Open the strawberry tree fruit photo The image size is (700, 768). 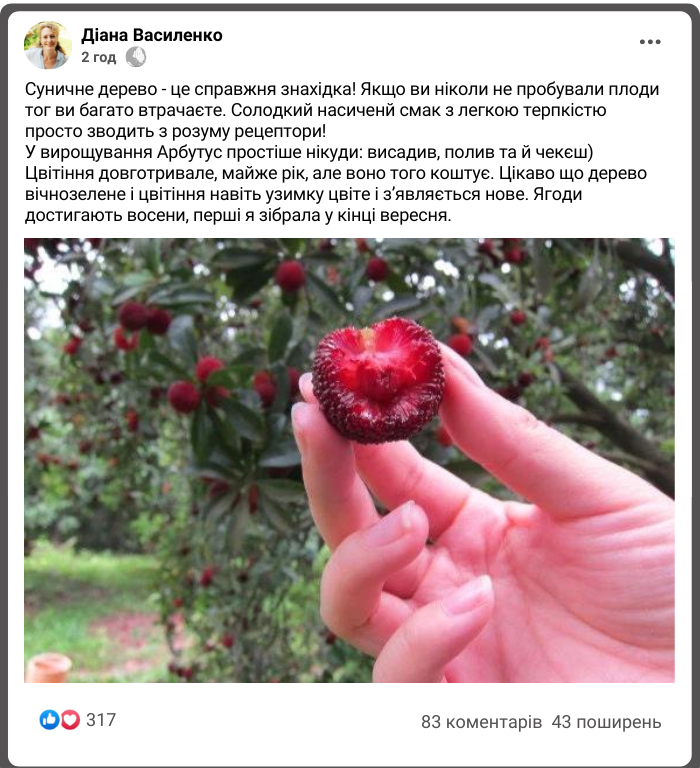pos(349,460)
